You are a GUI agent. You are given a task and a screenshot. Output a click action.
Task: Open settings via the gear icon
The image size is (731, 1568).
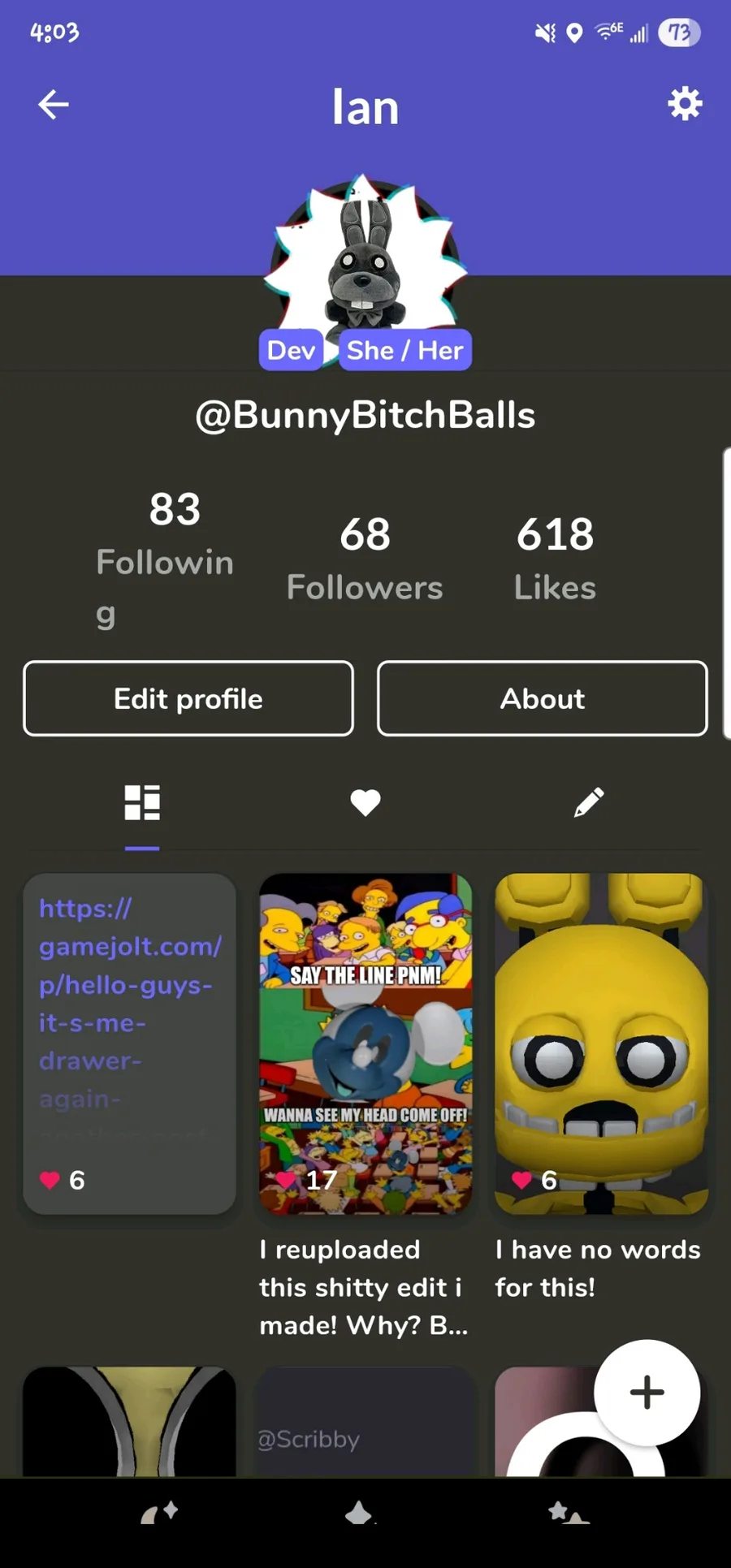coord(685,104)
